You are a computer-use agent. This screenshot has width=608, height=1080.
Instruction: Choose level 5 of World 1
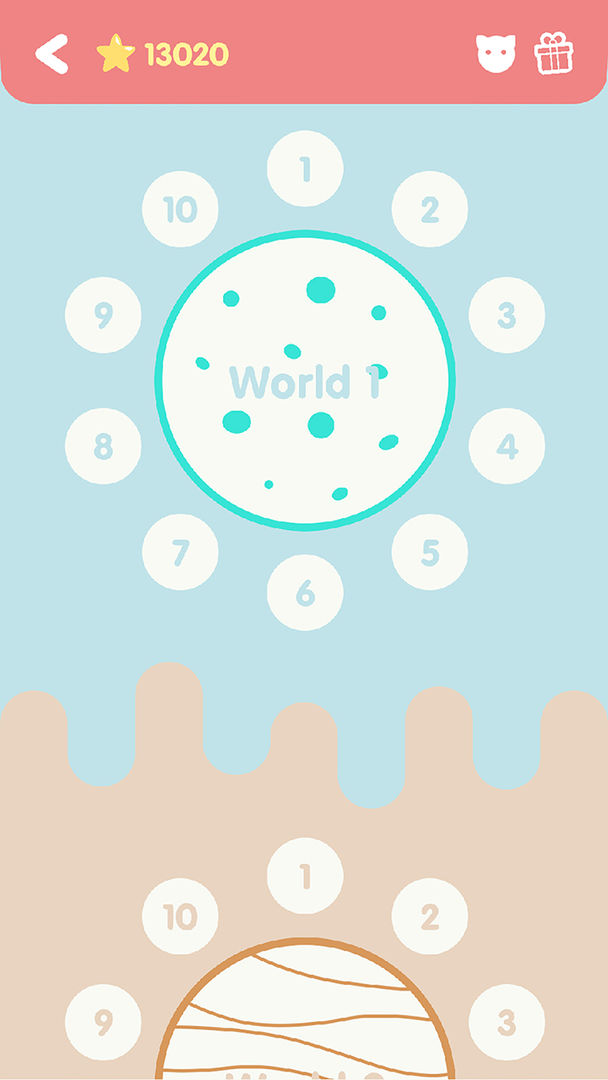pos(430,552)
